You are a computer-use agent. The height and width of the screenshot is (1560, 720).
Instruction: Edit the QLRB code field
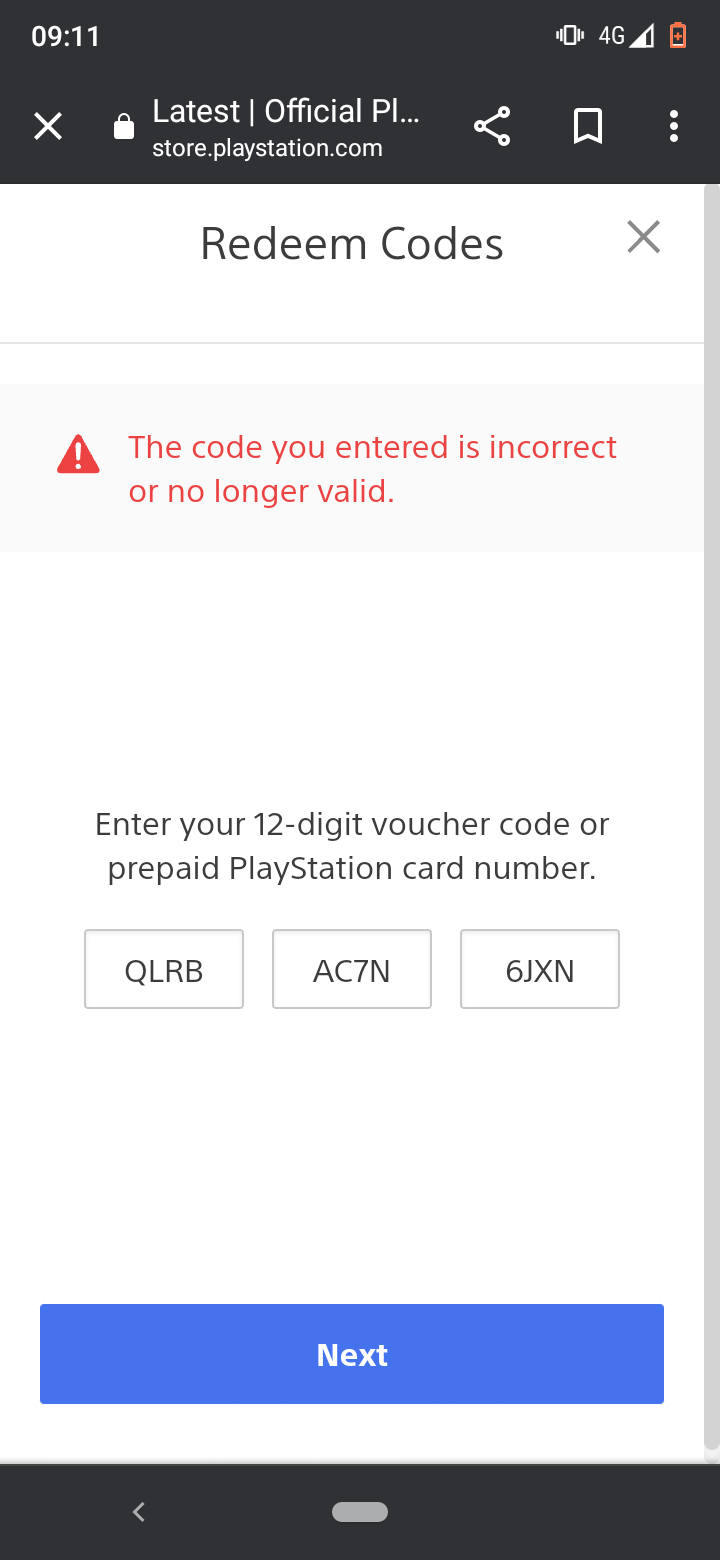[164, 969]
